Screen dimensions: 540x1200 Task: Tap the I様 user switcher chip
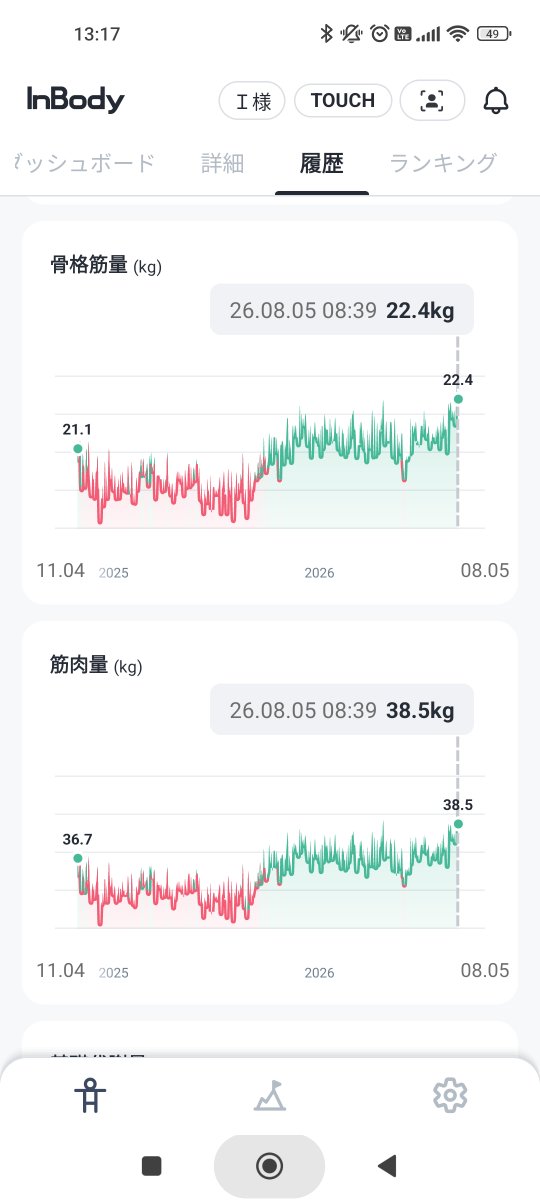[252, 100]
